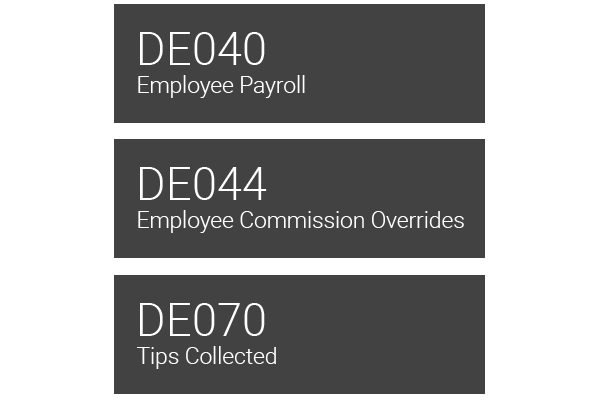Open the DE040 Employee Payroll report

(299, 64)
